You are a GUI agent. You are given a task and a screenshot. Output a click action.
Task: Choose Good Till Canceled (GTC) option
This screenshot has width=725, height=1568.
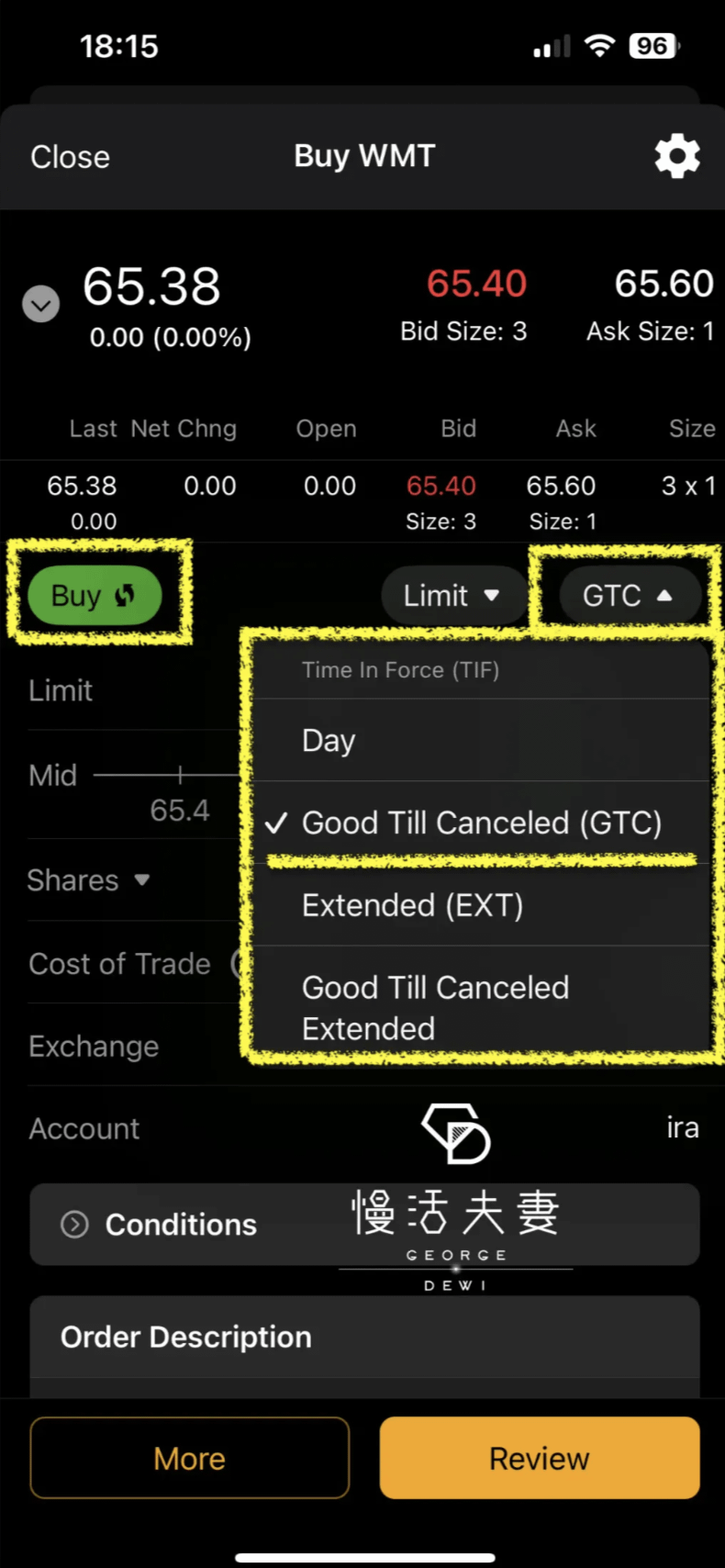point(481,823)
